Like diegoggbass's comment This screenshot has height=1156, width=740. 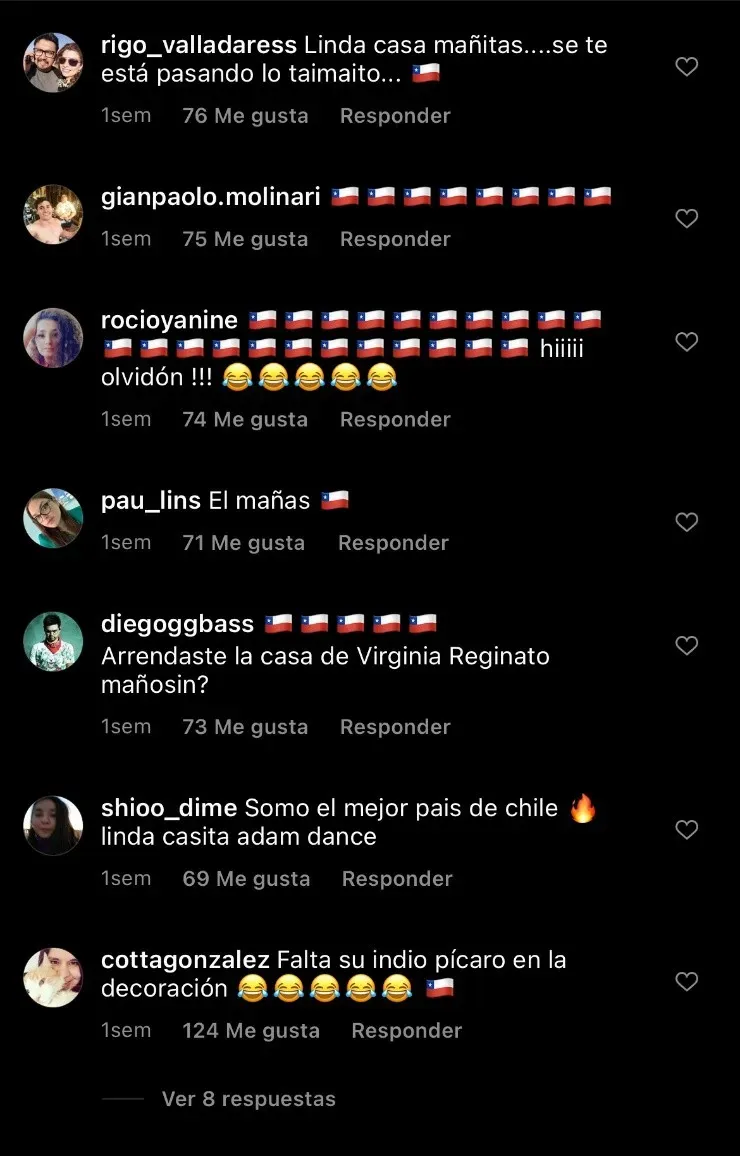pyautogui.click(x=686, y=646)
